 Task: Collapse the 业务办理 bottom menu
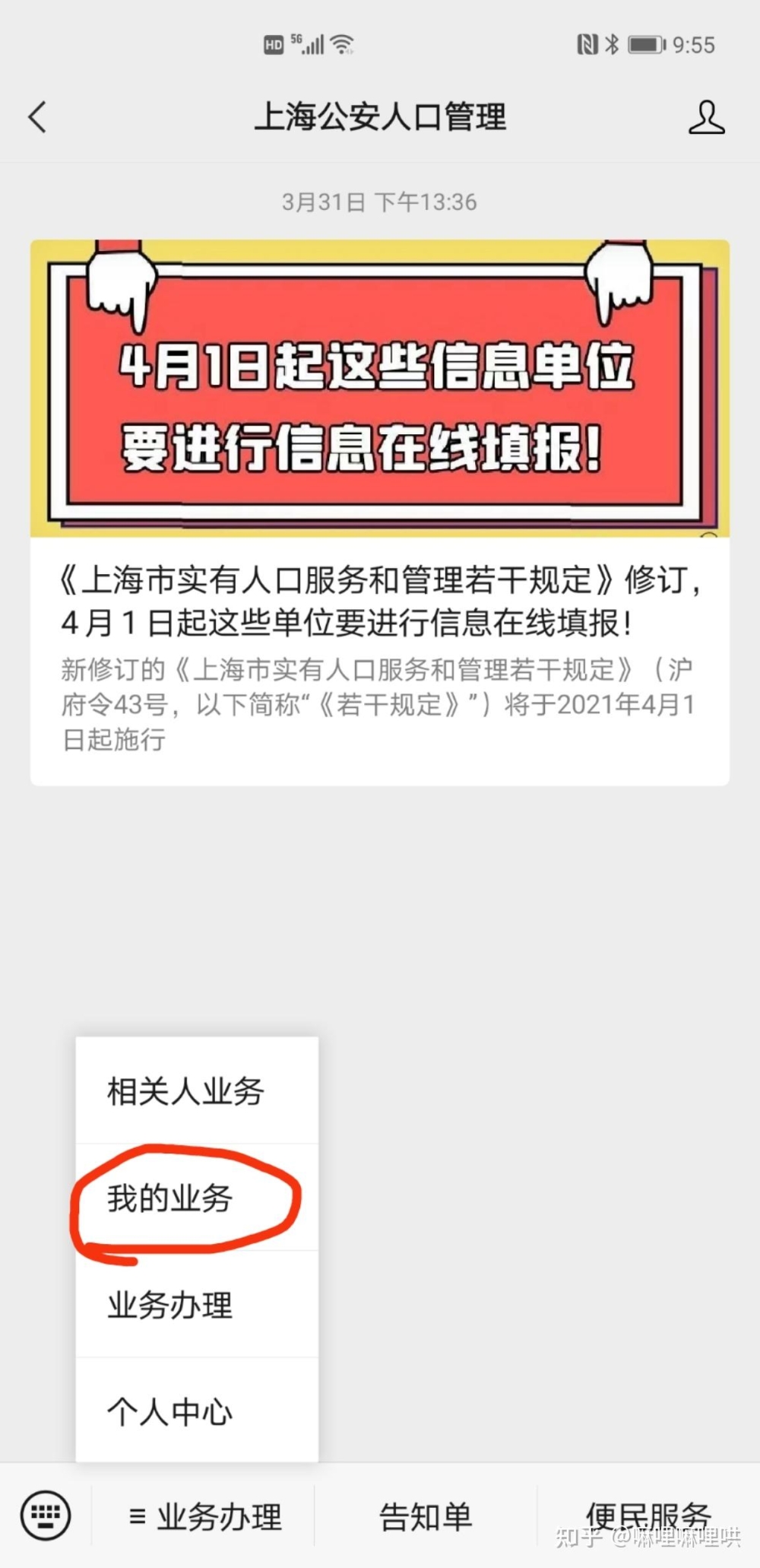[204, 1517]
